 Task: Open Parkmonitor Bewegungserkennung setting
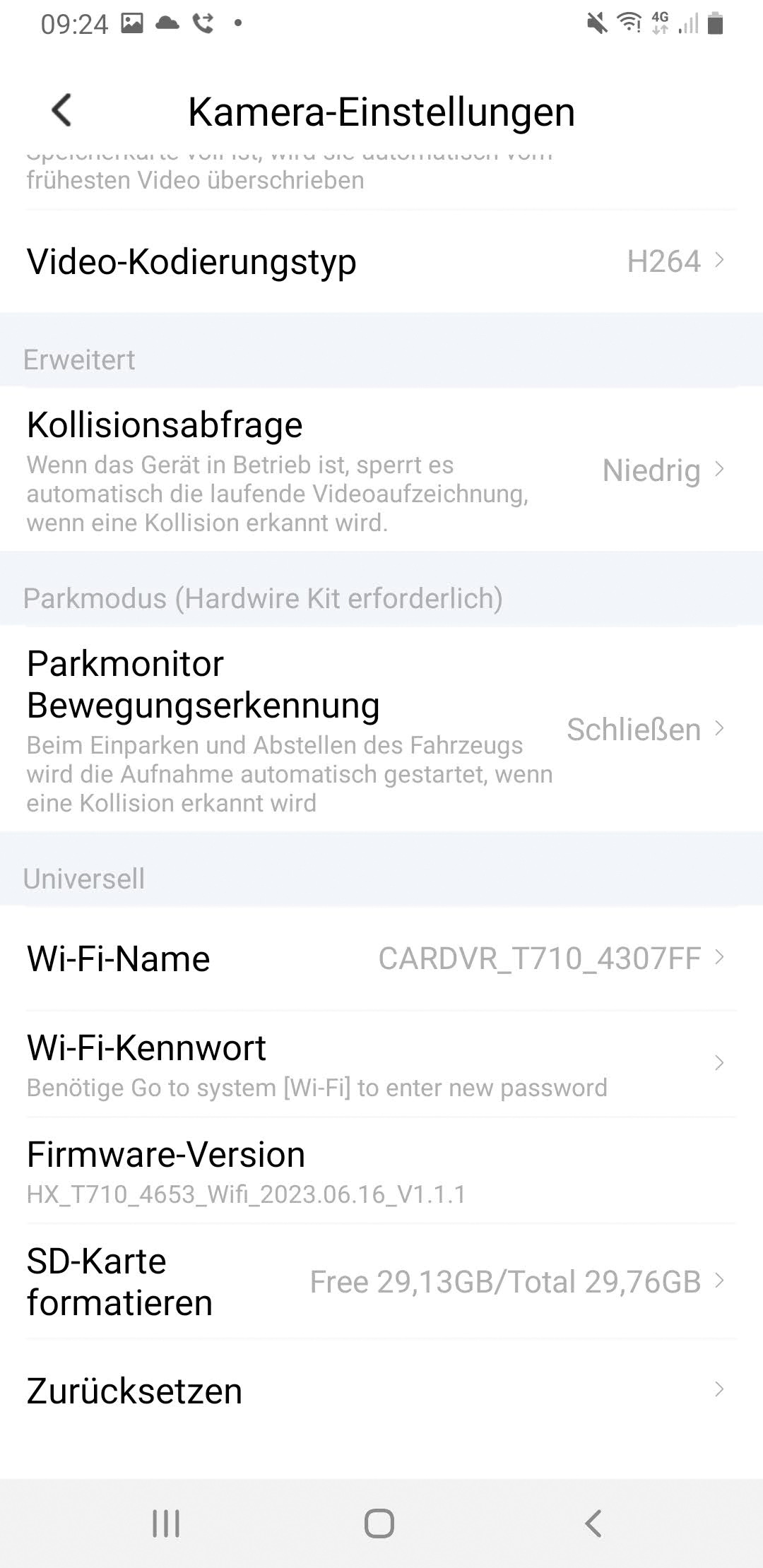pos(381,729)
